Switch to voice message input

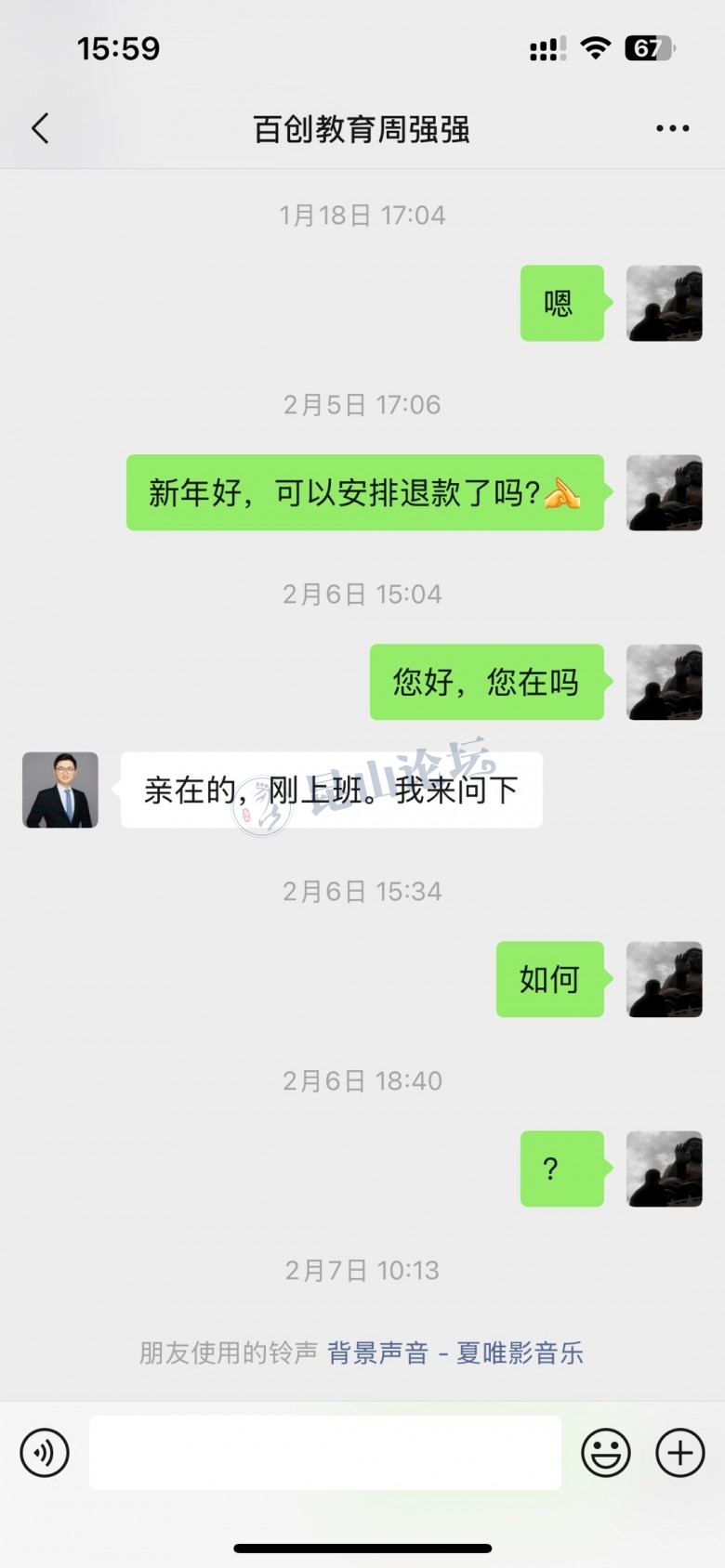(x=45, y=1453)
